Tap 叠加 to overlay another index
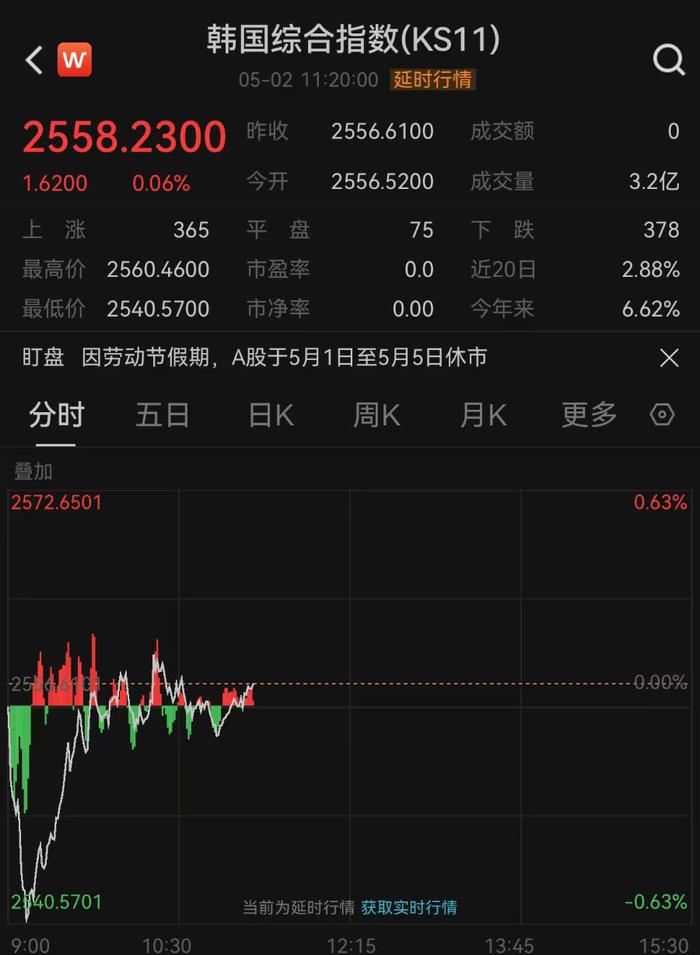The height and width of the screenshot is (955, 700). pos(33,471)
